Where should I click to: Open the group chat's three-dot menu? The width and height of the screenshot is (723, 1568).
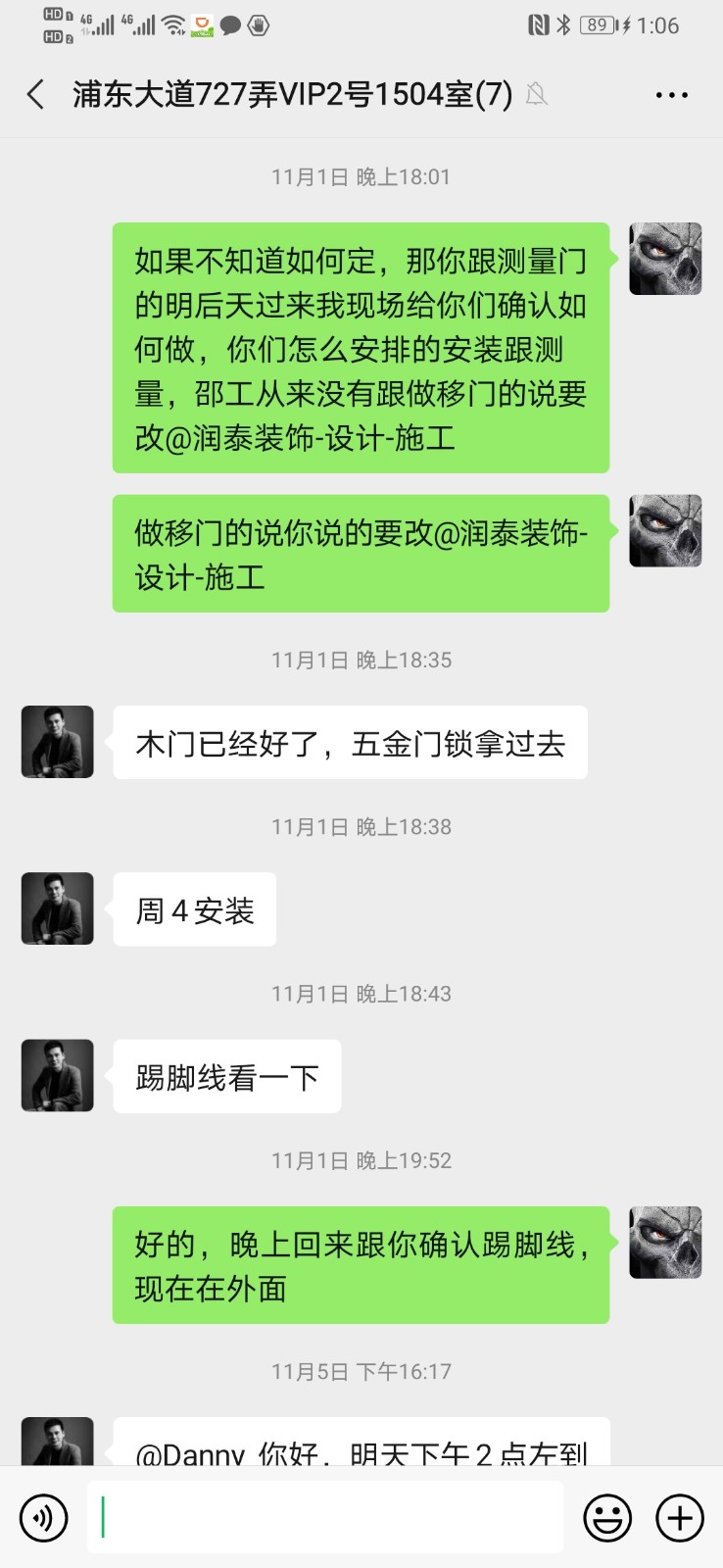click(x=671, y=95)
